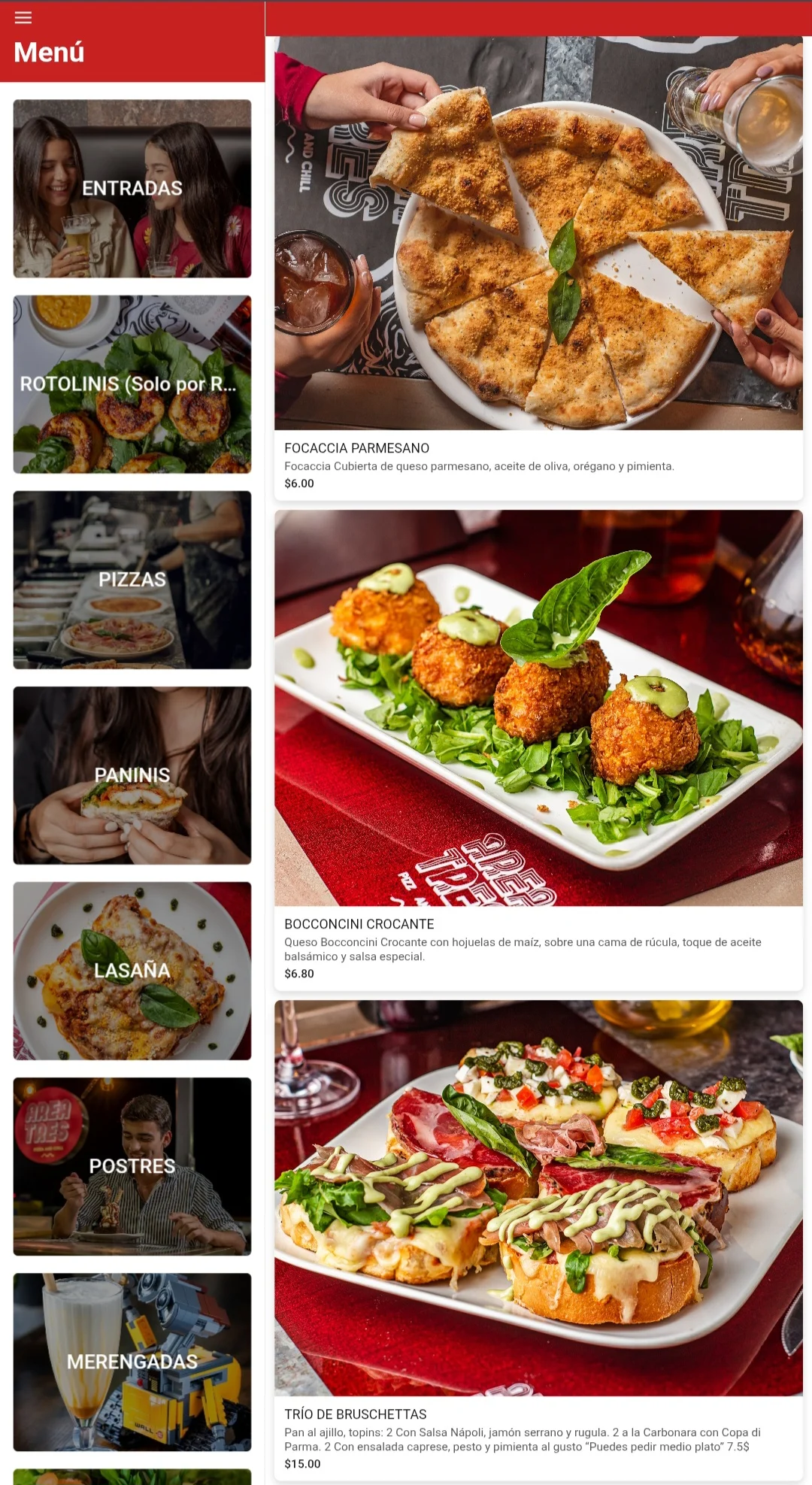Open the hamburger drawer menu
Image resolution: width=812 pixels, height=1485 pixels.
tap(23, 17)
